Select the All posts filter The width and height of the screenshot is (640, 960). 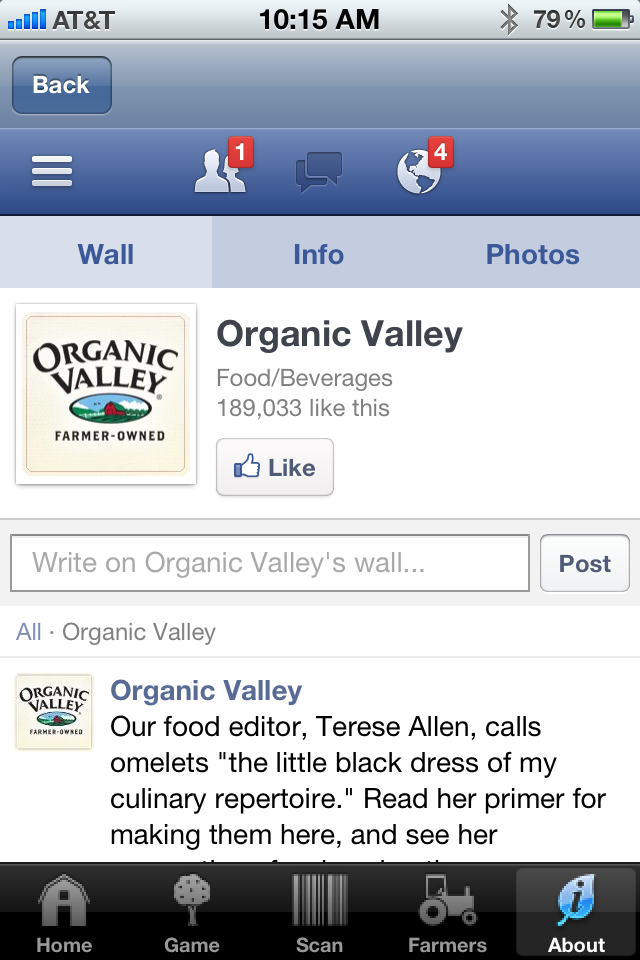[29, 632]
